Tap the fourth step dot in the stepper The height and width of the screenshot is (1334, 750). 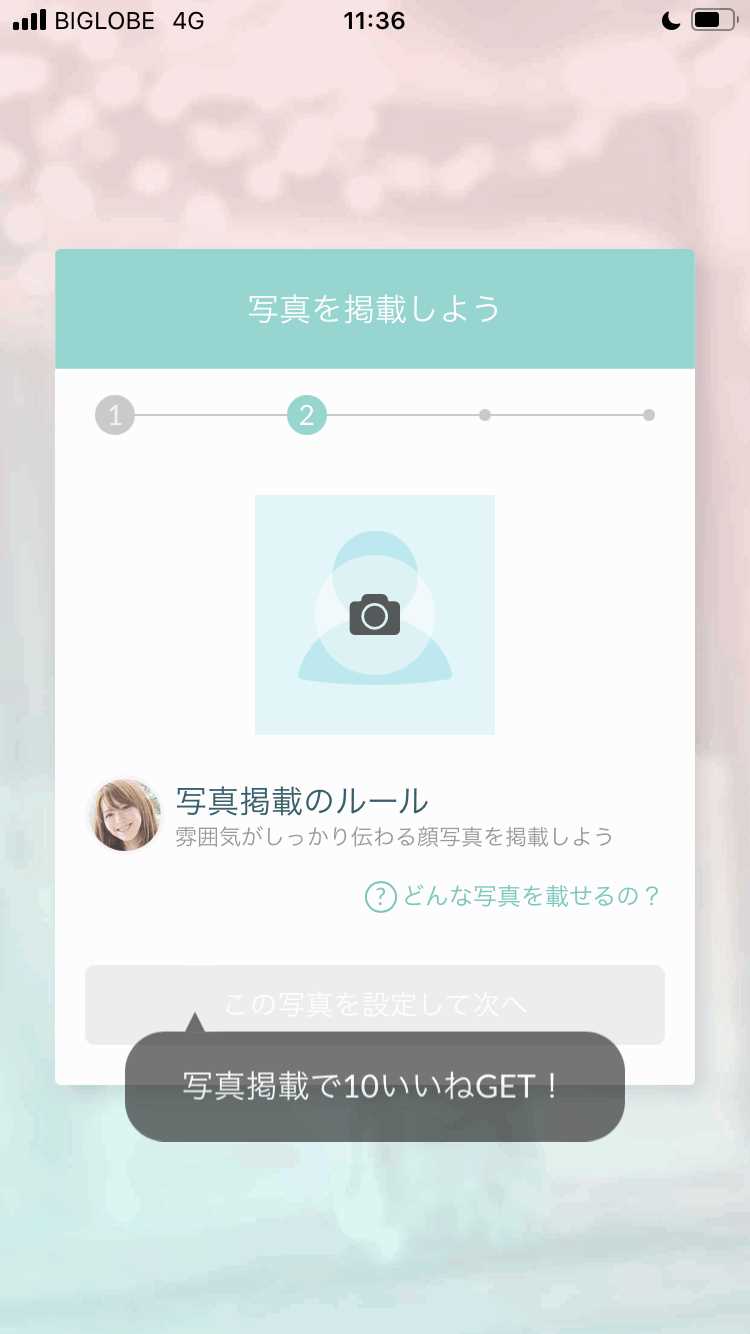(649, 414)
